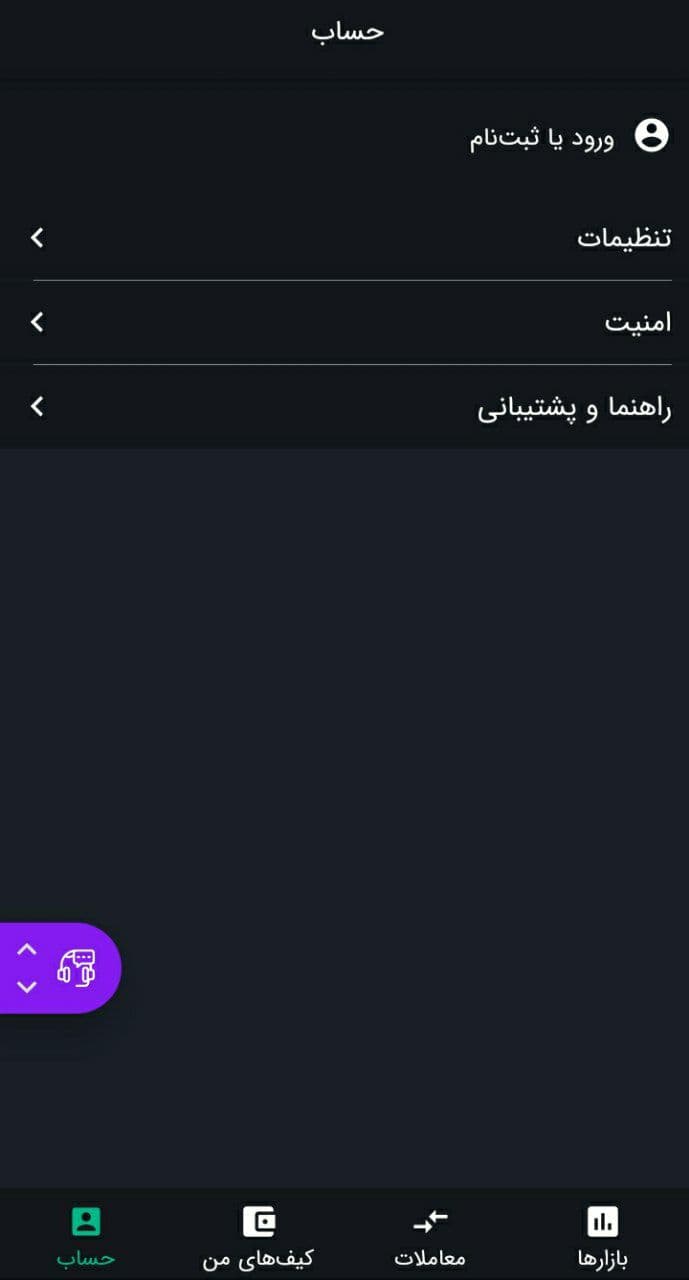Open the امنیت (security) row
689x1280 pixels.
[344, 322]
